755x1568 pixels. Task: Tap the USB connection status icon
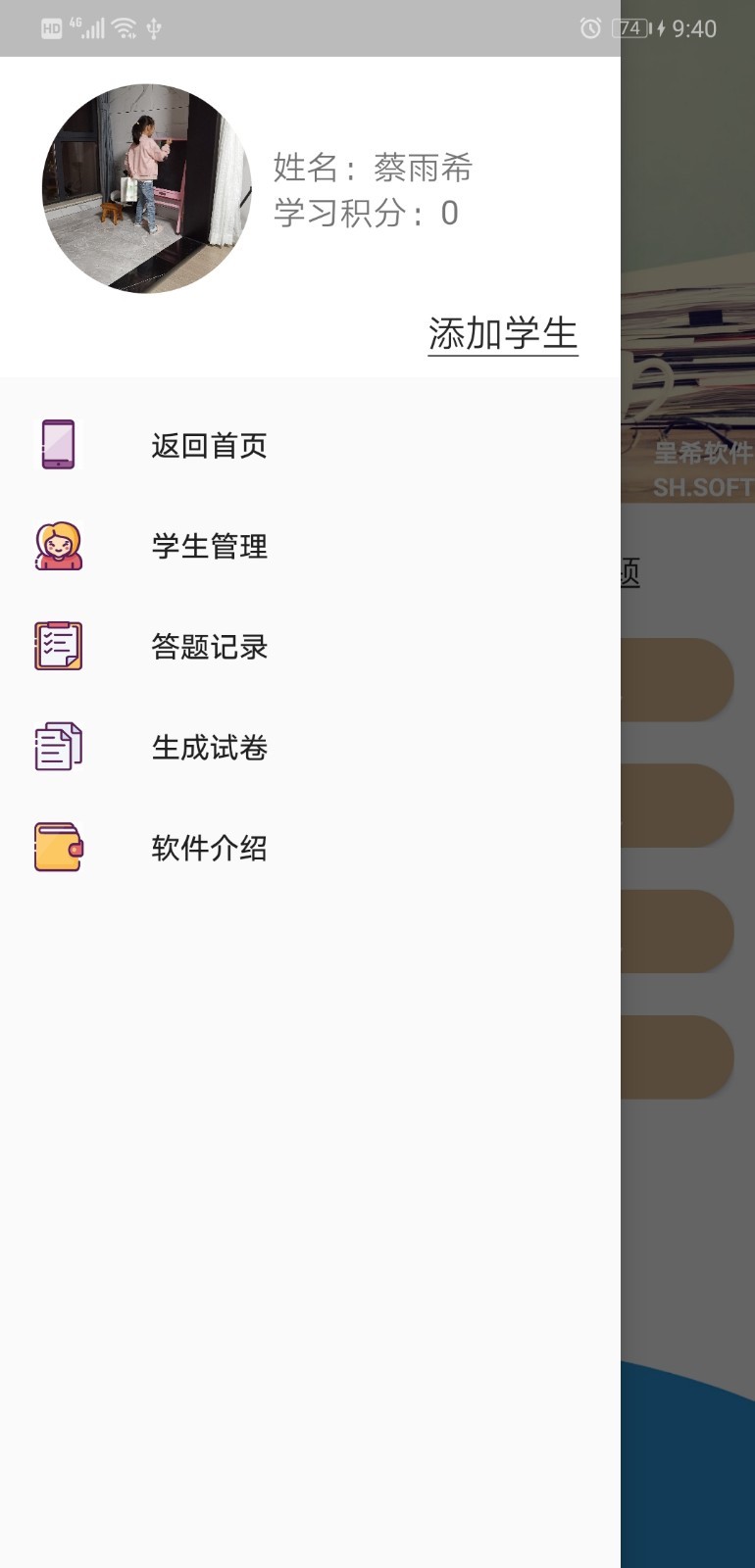coord(152,27)
